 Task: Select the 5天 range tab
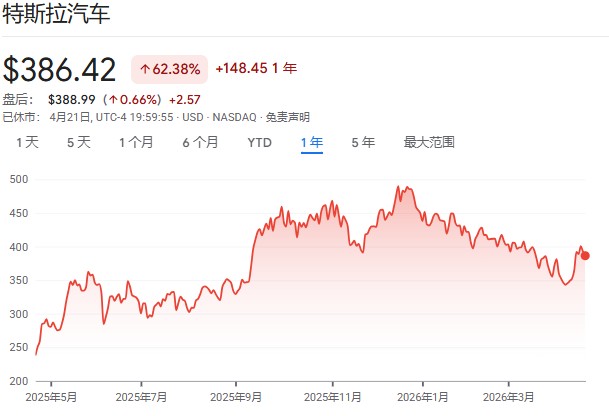(78, 143)
